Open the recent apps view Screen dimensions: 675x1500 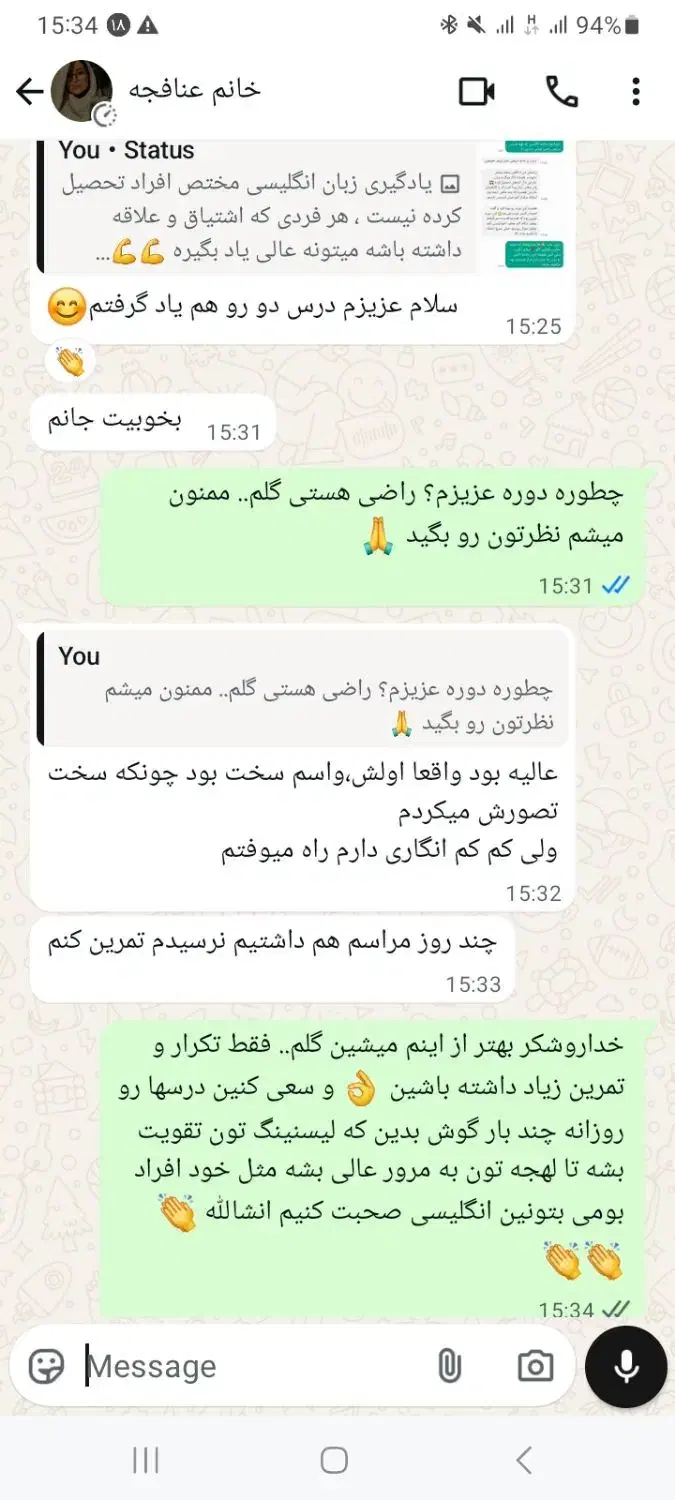[x=146, y=1460]
